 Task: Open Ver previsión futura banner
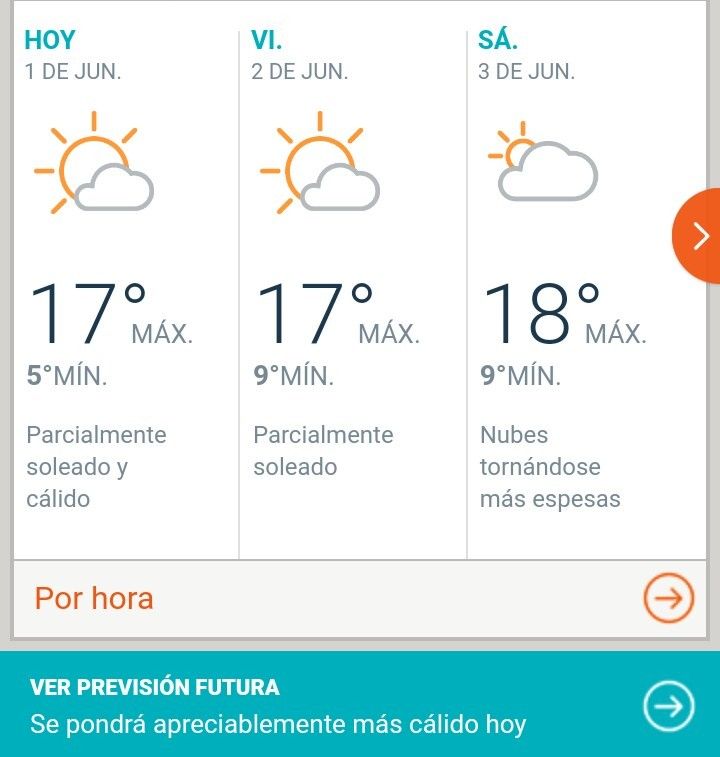(360, 705)
